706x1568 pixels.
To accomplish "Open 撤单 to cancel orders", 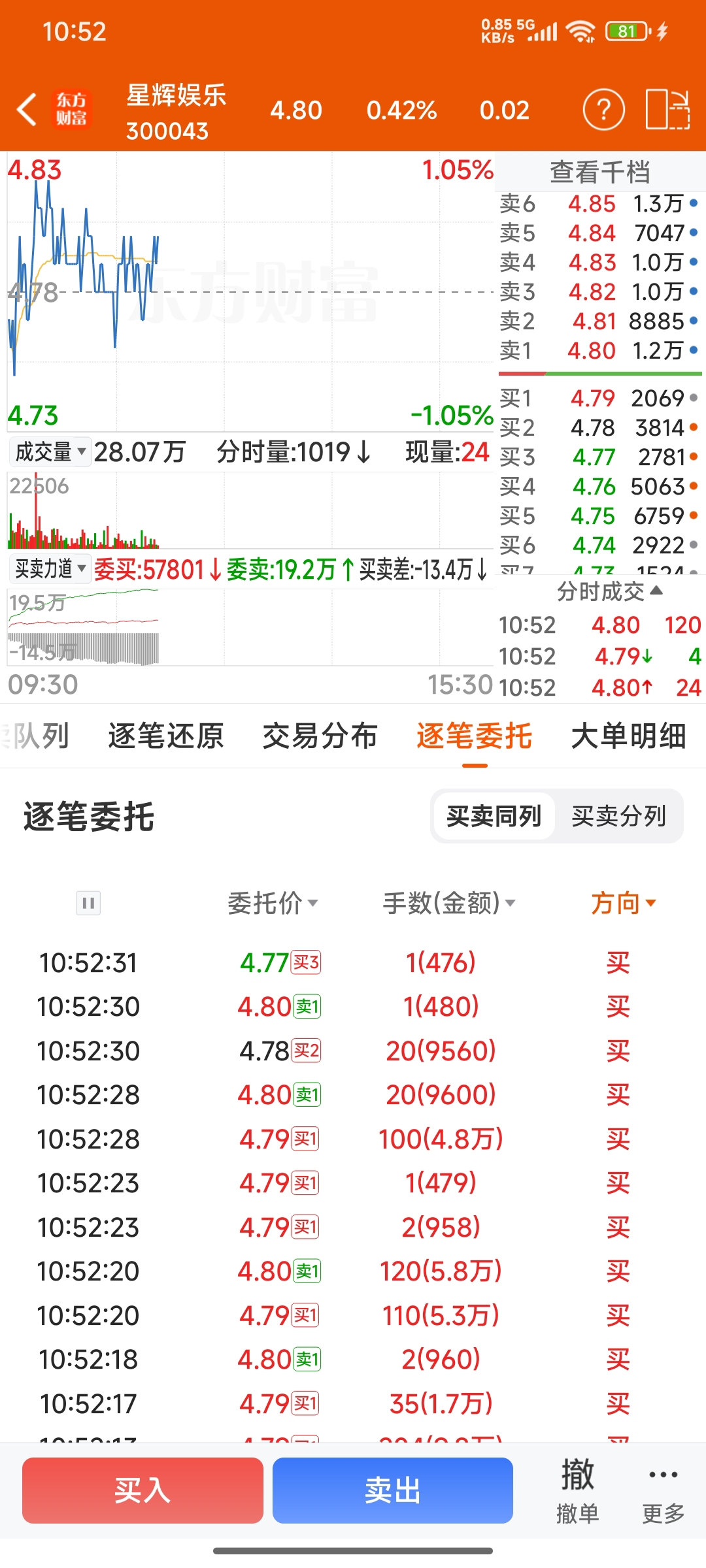I will 577,1491.
